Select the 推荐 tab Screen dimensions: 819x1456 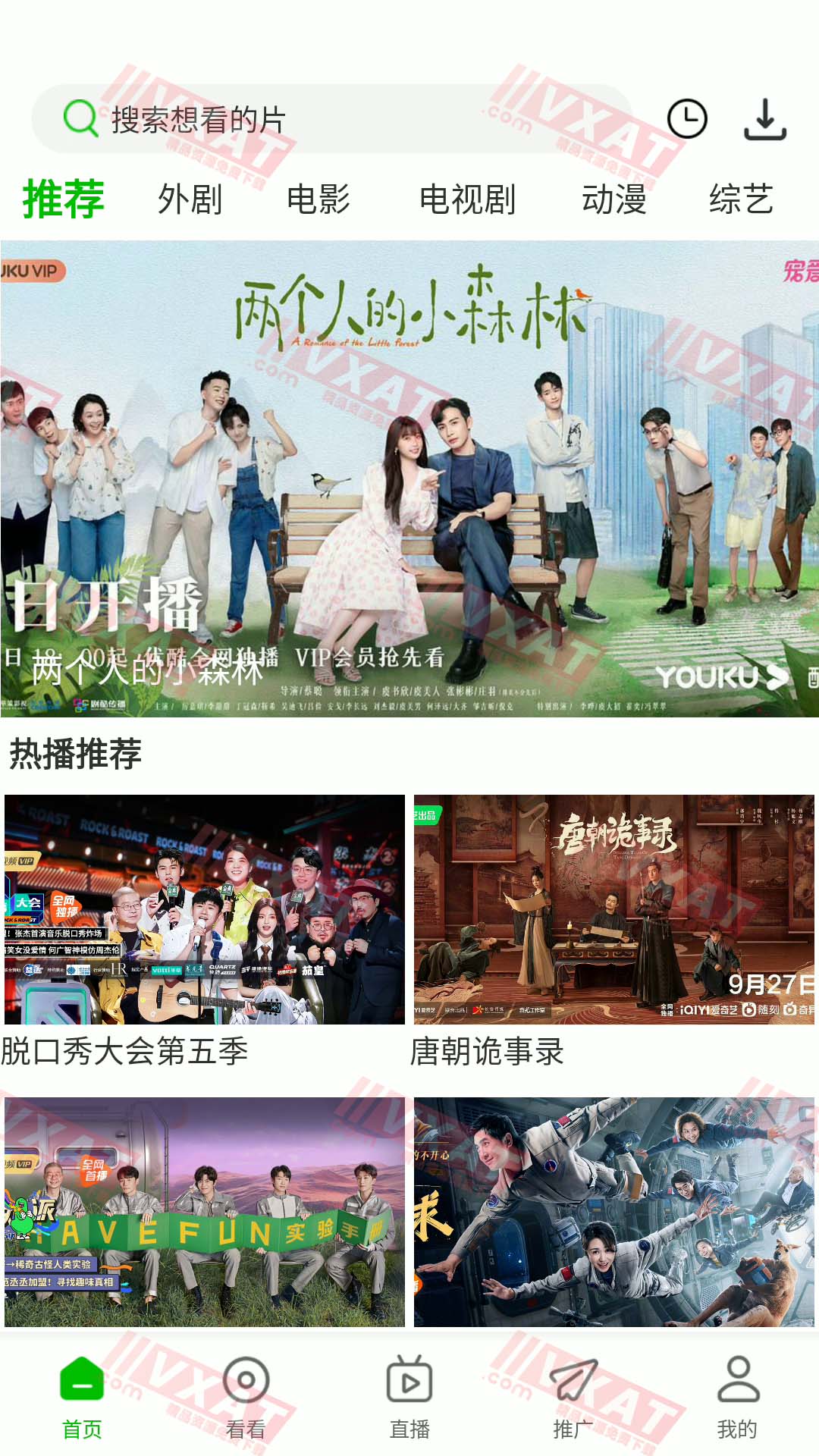[x=64, y=199]
